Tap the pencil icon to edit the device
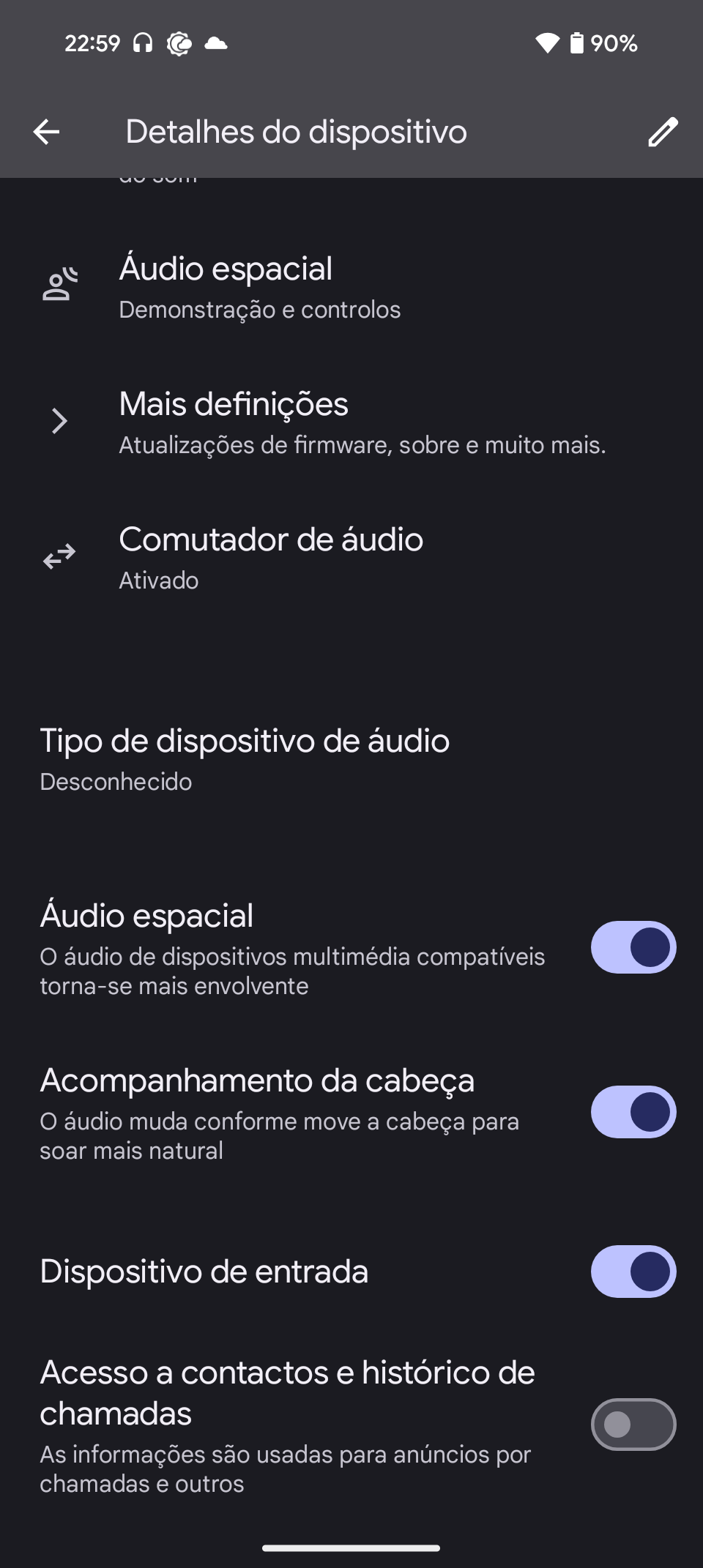703x1568 pixels. coord(663,132)
